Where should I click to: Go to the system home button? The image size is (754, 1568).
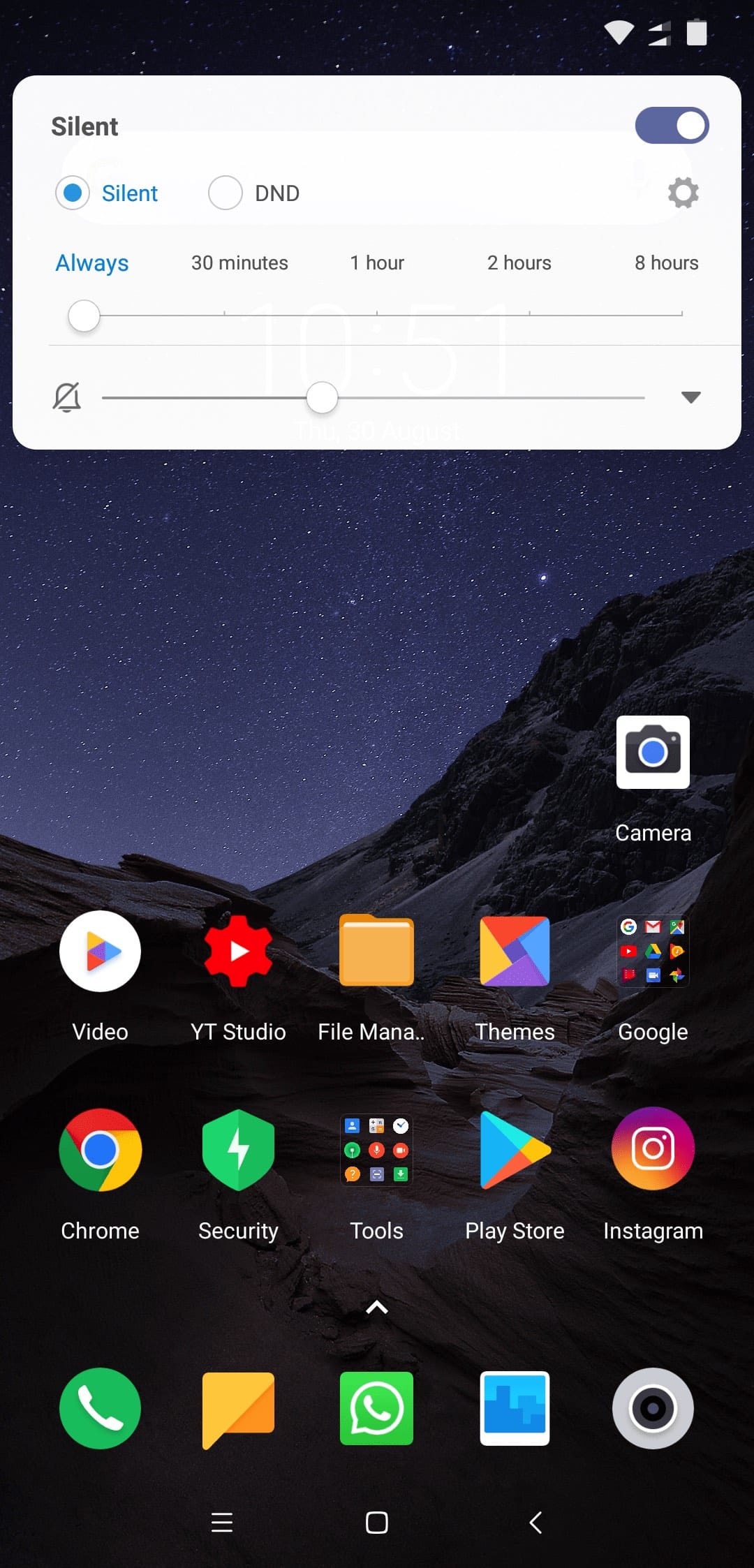(x=376, y=1523)
